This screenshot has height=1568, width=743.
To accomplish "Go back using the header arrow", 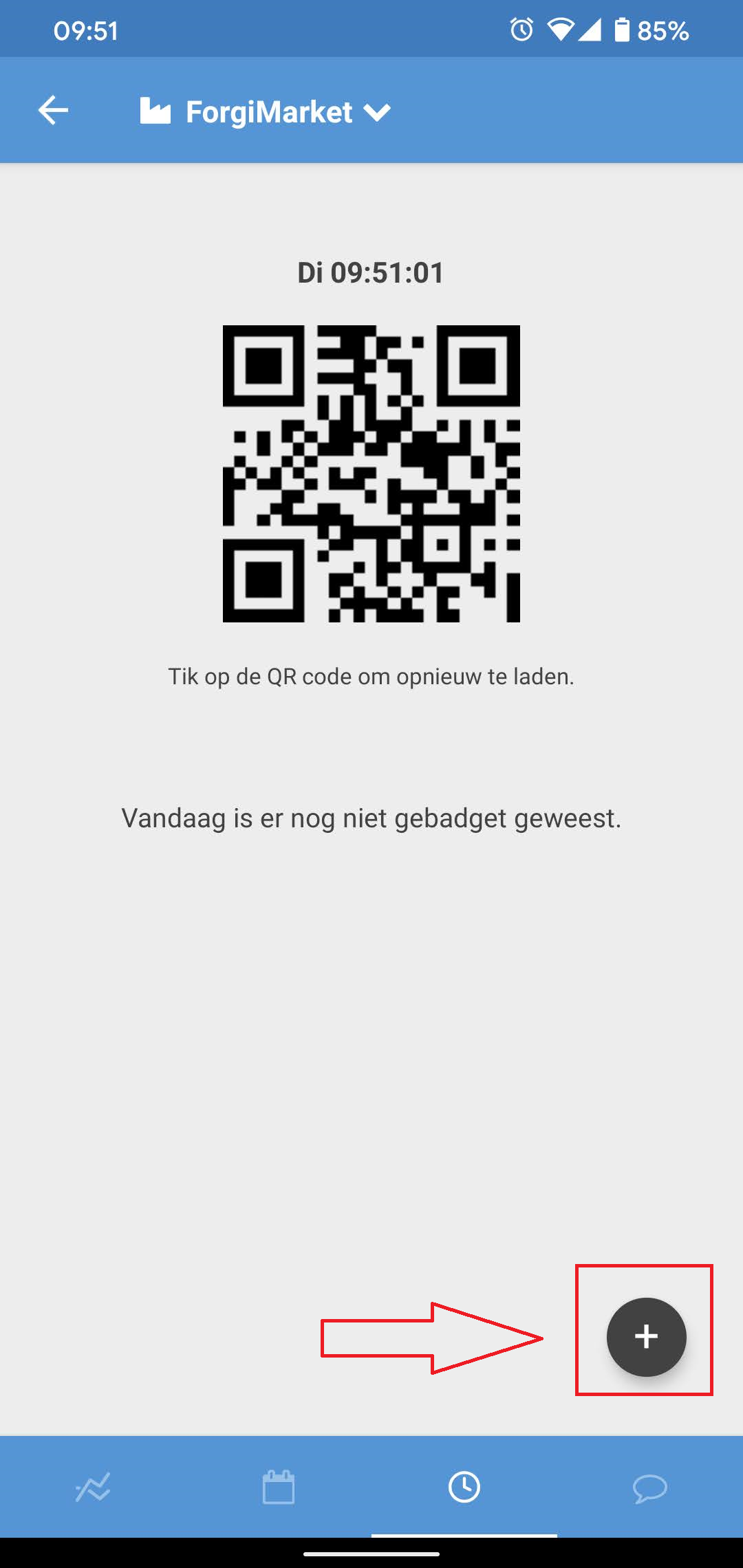I will 53,111.
